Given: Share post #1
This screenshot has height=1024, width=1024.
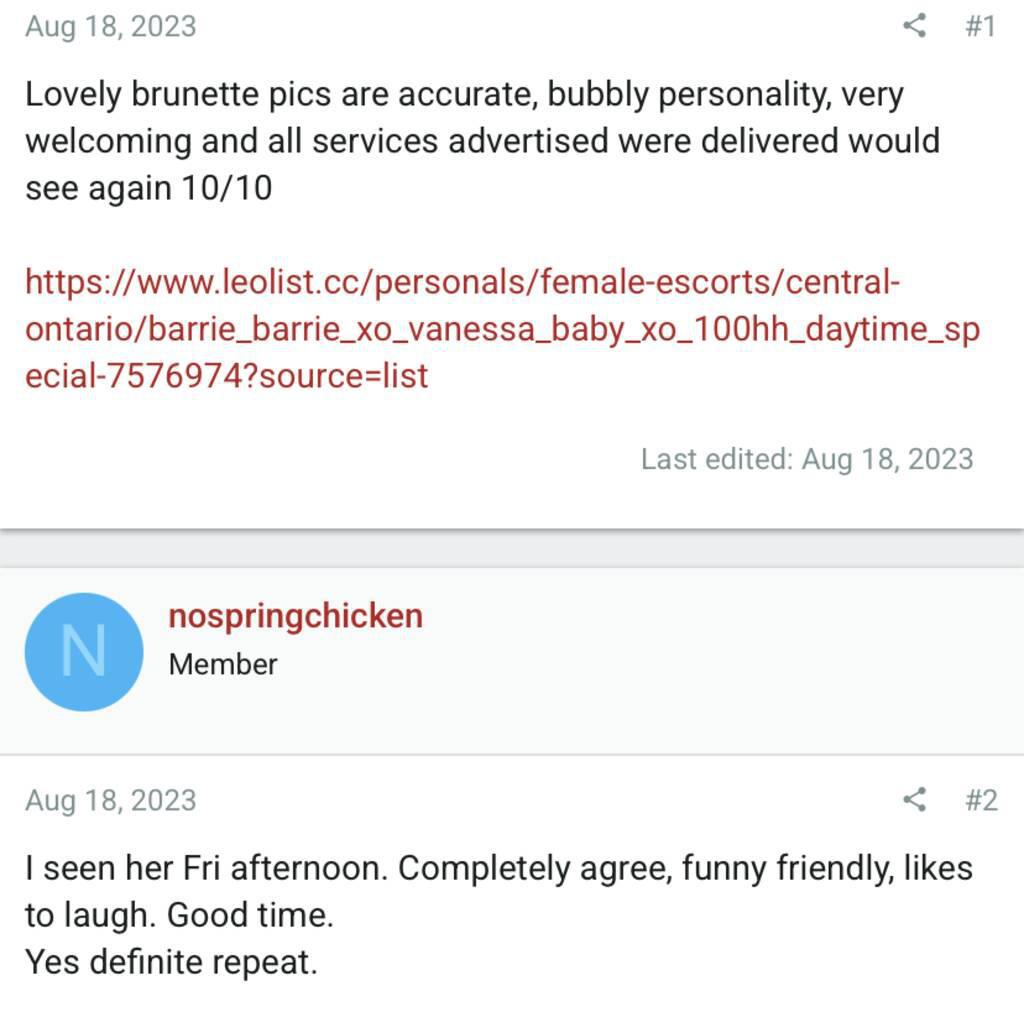Looking at the screenshot, I should (914, 25).
